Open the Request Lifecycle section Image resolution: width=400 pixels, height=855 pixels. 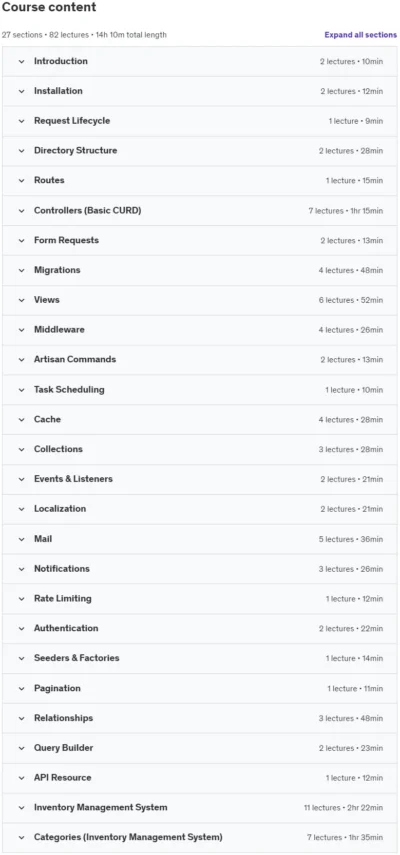click(x=199, y=121)
